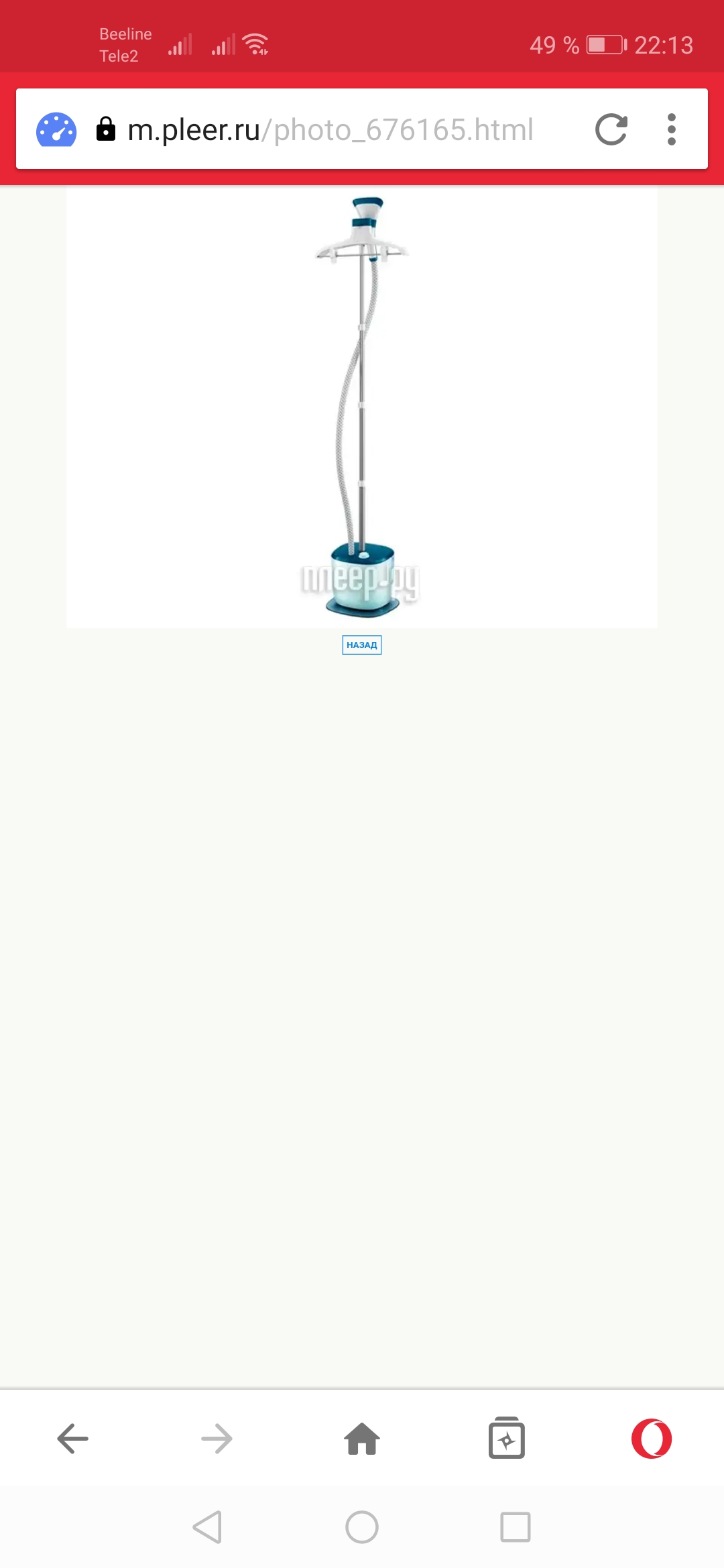Go forward with the browser's right arrow
The image size is (724, 1568).
click(217, 1439)
